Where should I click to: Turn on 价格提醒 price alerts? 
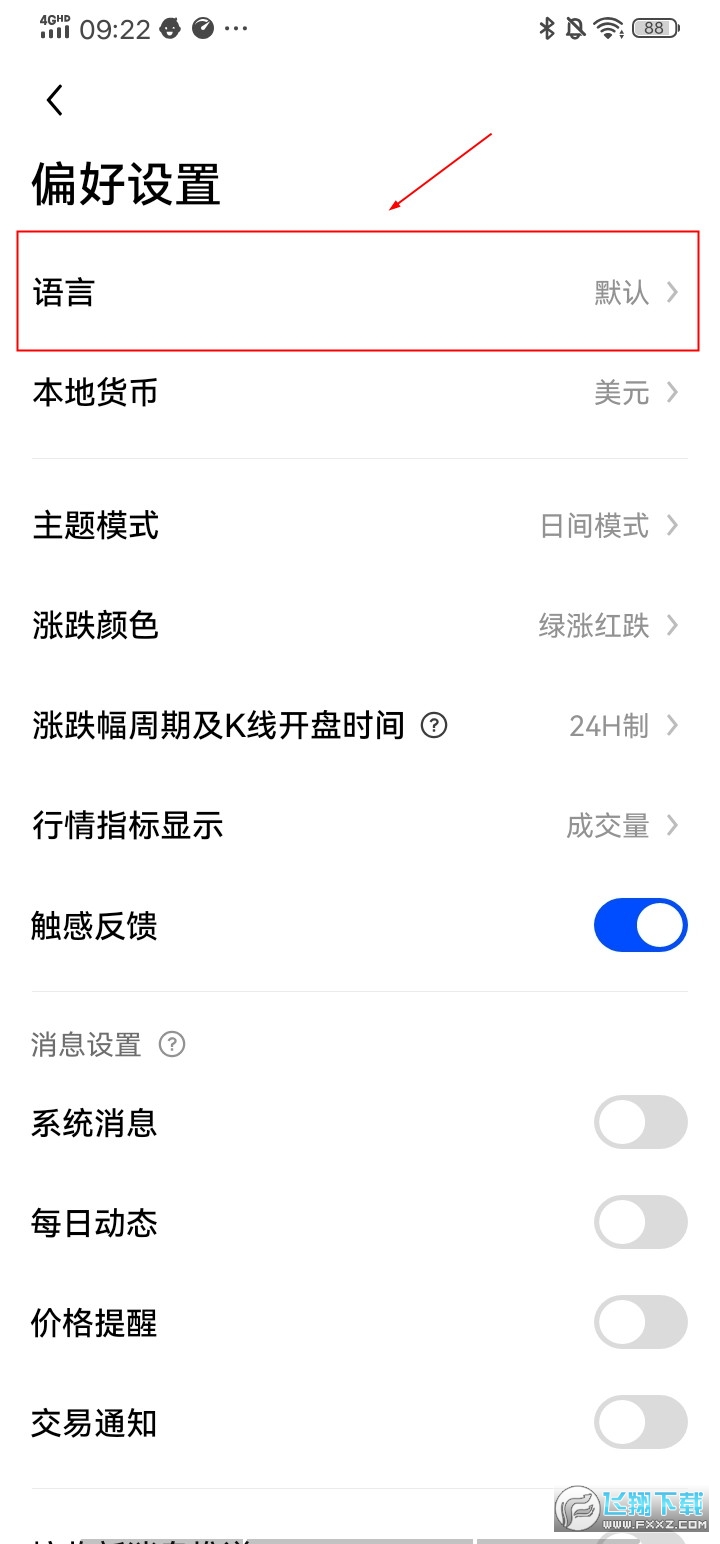click(640, 1322)
